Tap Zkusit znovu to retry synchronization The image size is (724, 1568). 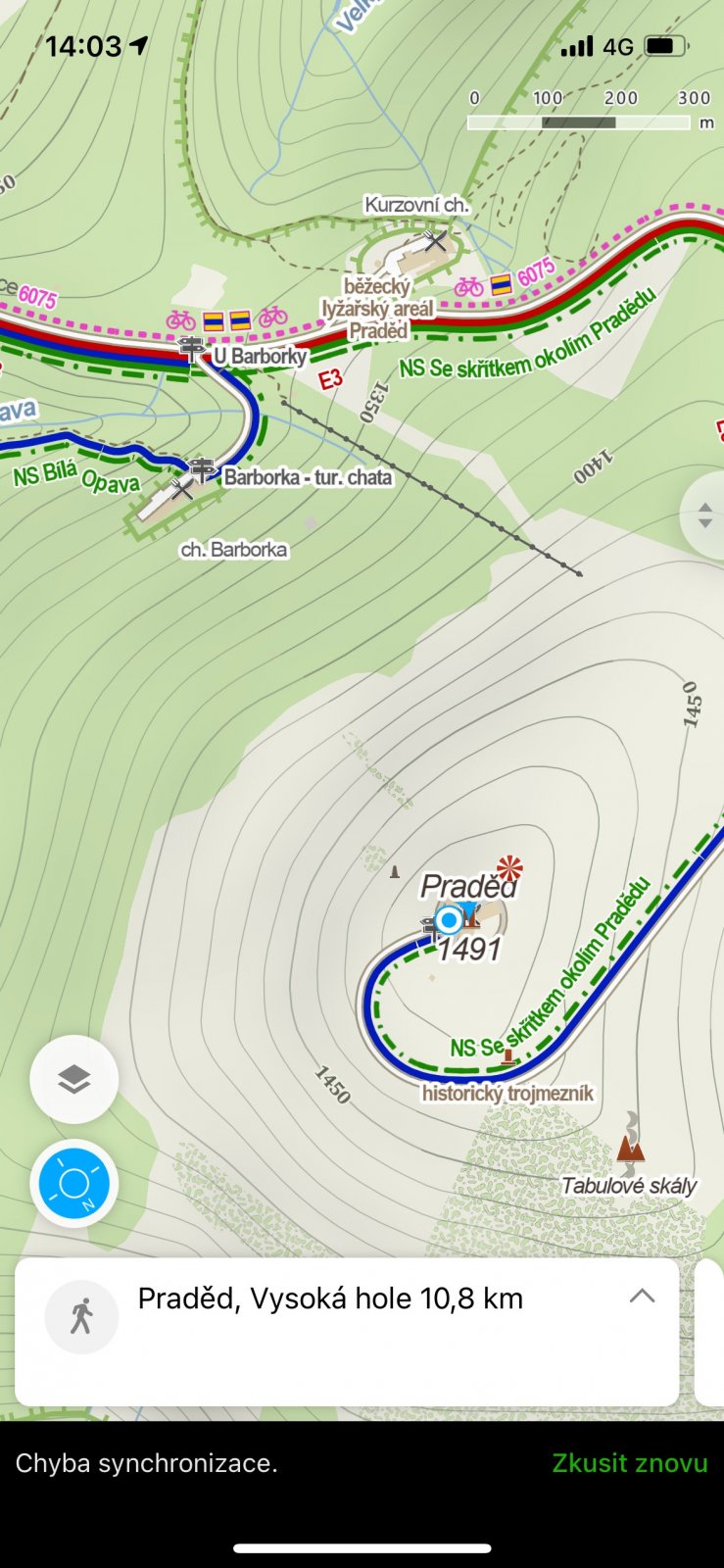(x=629, y=1463)
